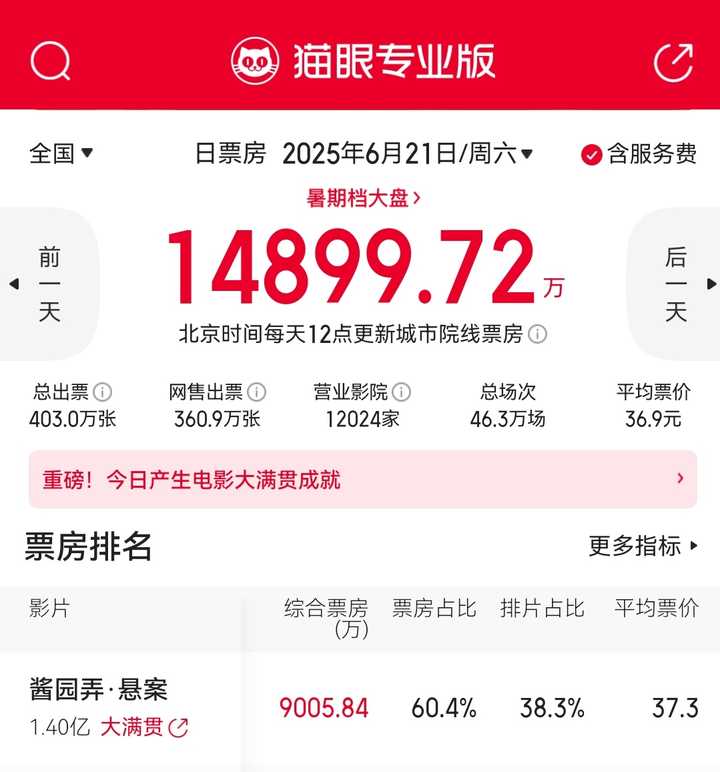
Task: Go to 后一天 box office
Action: pyautogui.click(x=677, y=284)
